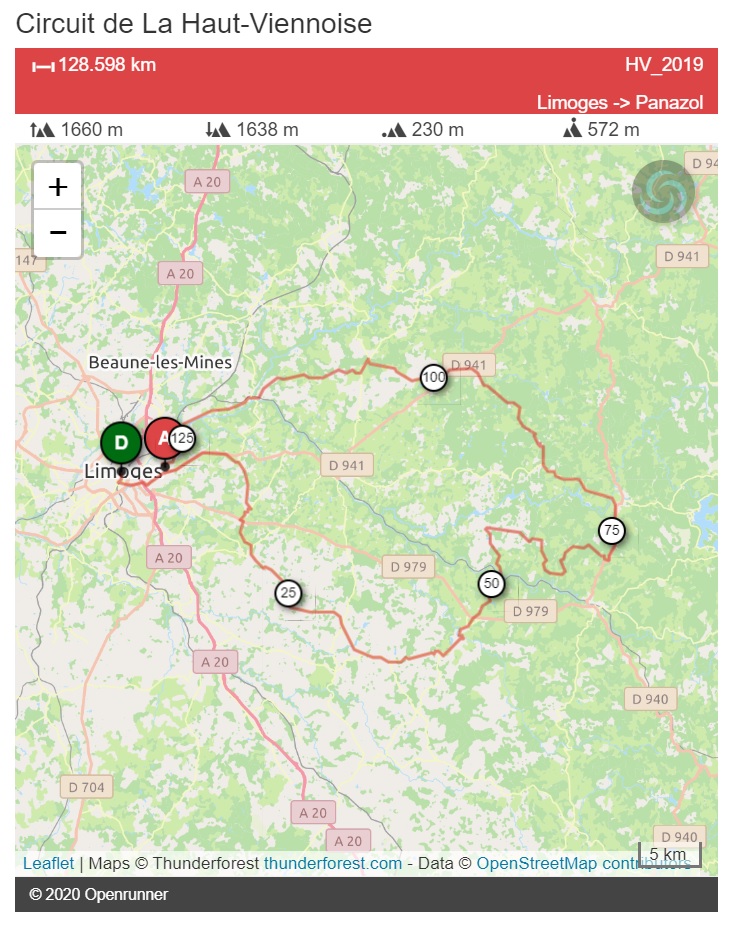This screenshot has width=737, height=927.
Task: Select the 50 km distance marker
Action: tap(490, 584)
